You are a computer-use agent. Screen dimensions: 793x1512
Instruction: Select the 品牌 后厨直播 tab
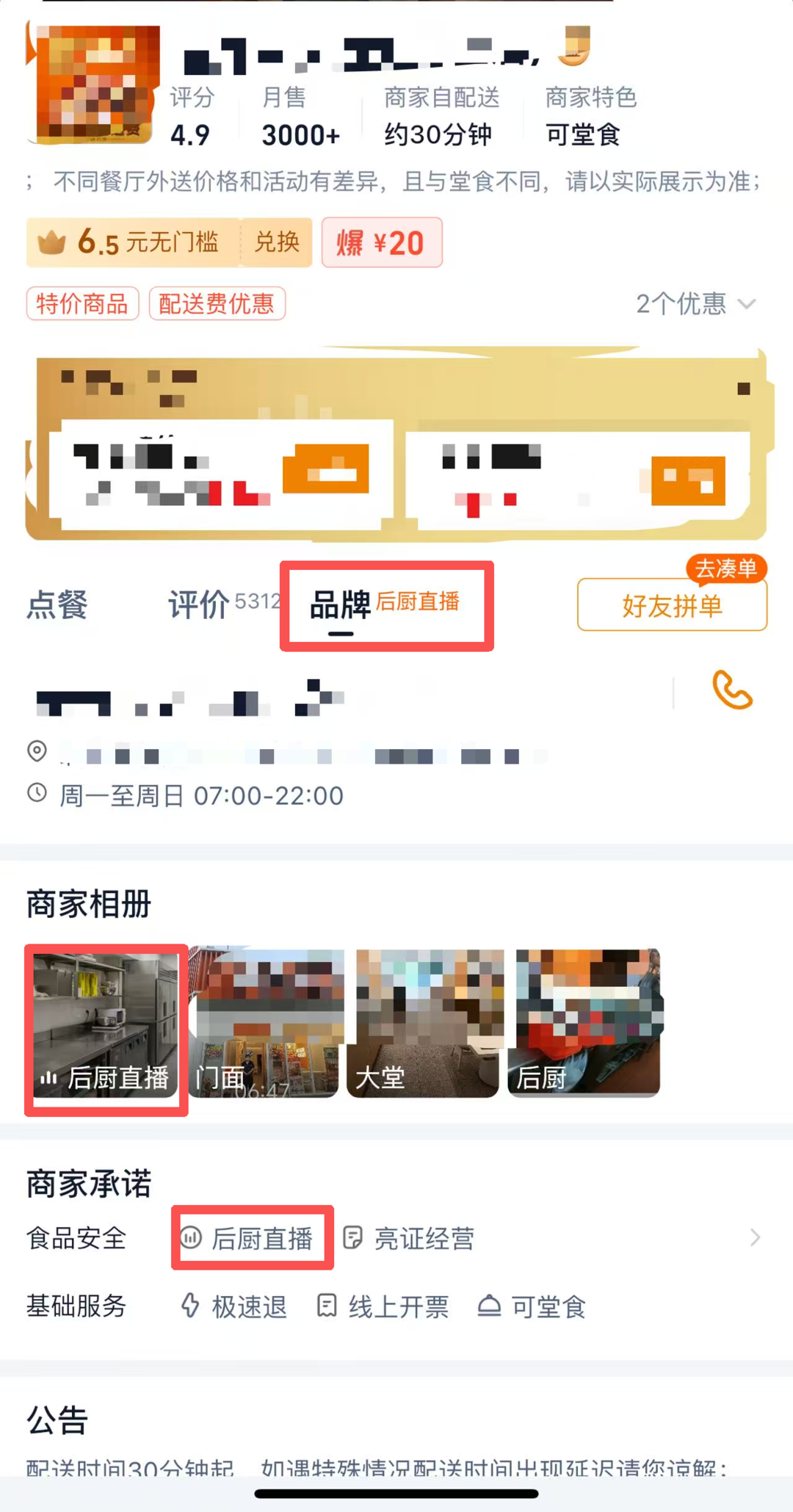(x=385, y=605)
